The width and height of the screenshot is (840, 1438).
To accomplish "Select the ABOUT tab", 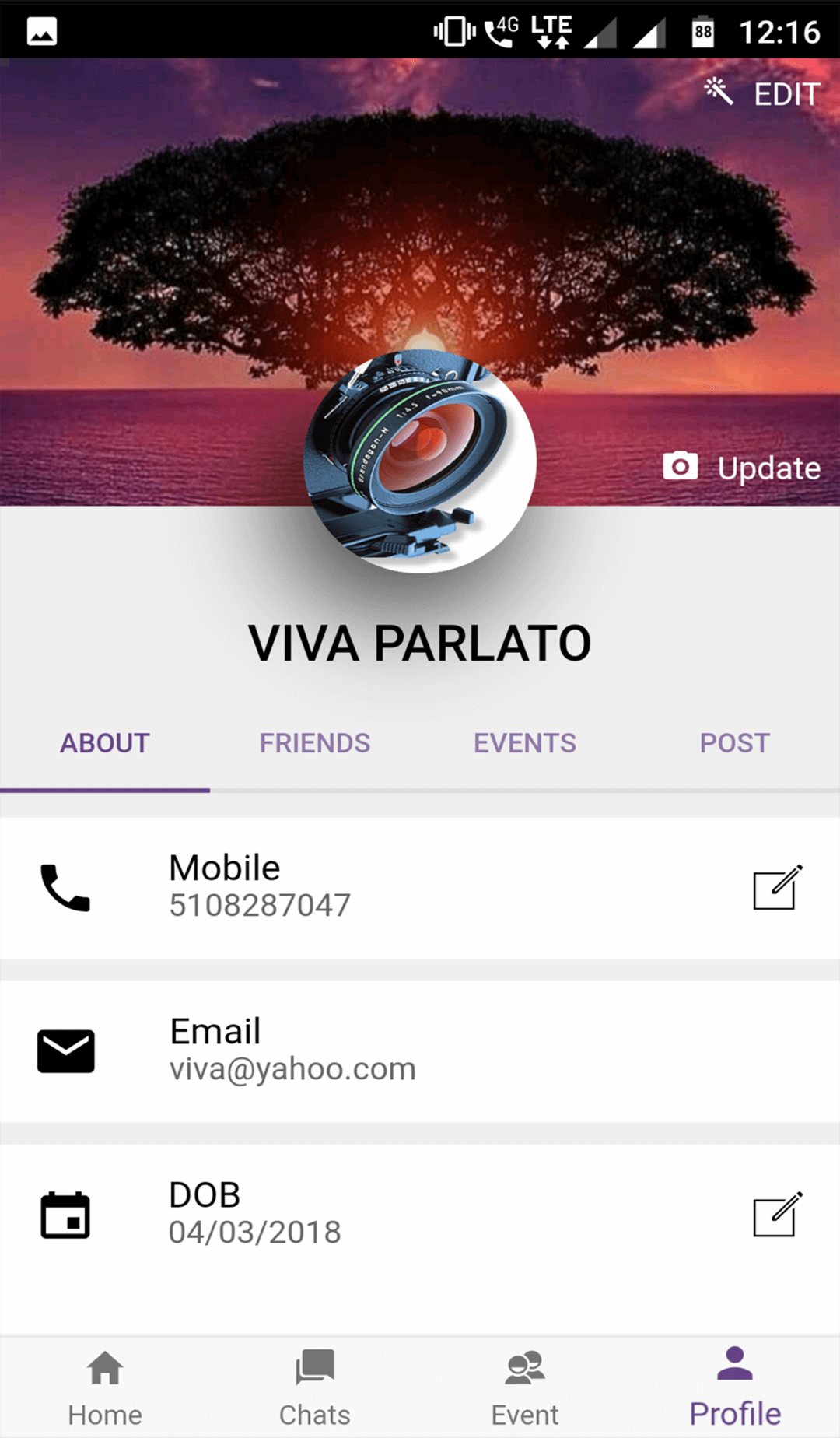I will [x=105, y=743].
